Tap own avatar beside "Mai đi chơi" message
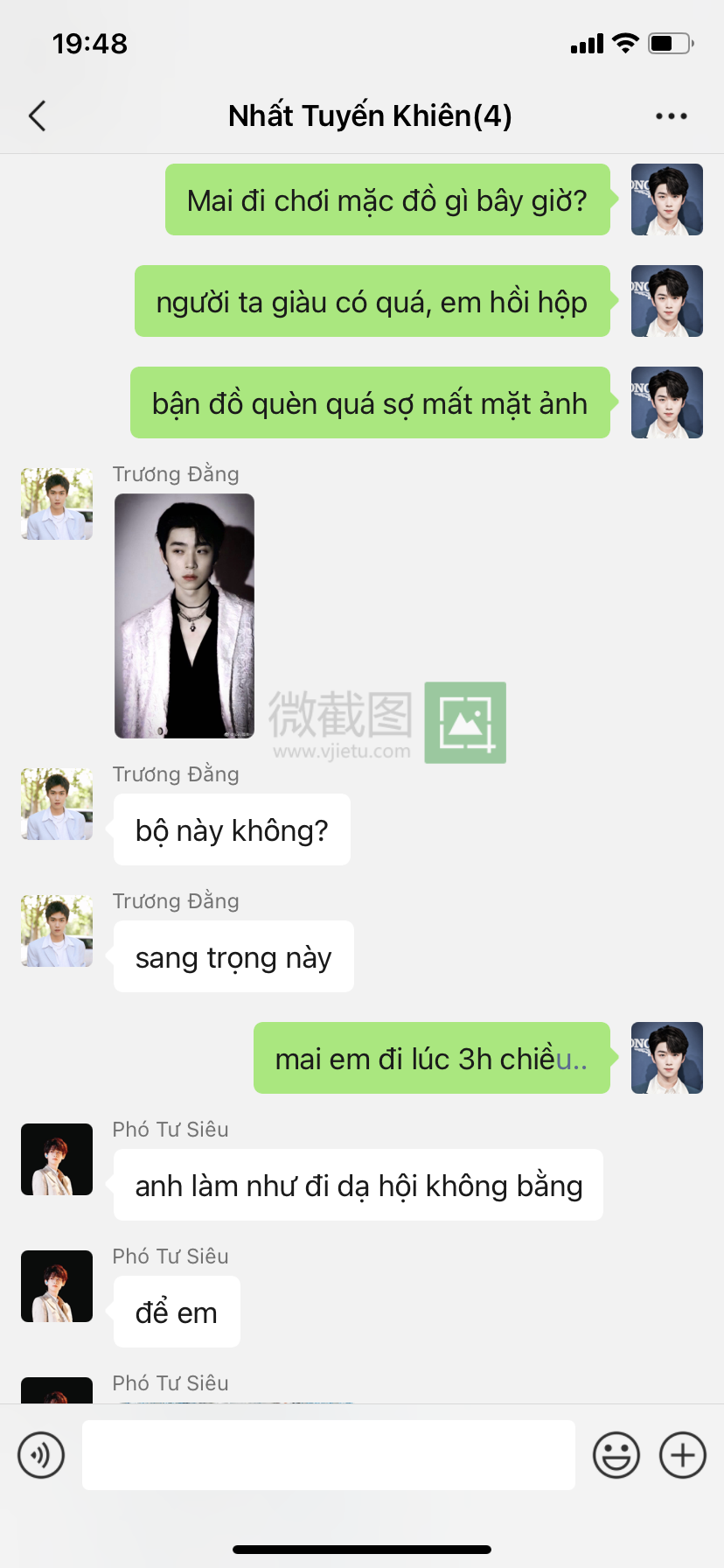Screen dimensions: 724x1568 667,199
